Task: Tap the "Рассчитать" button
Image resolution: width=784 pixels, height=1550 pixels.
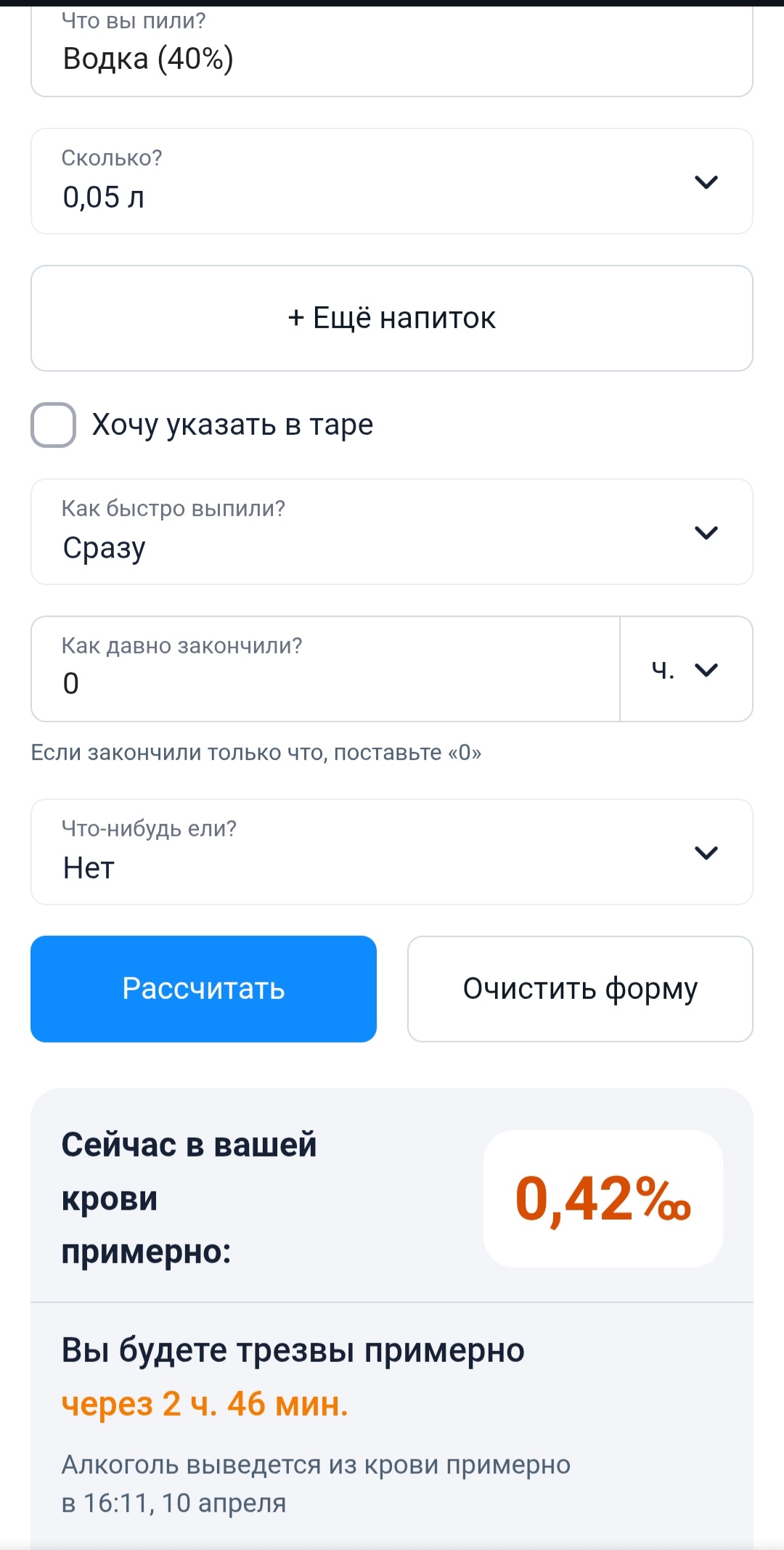Action: tap(203, 989)
